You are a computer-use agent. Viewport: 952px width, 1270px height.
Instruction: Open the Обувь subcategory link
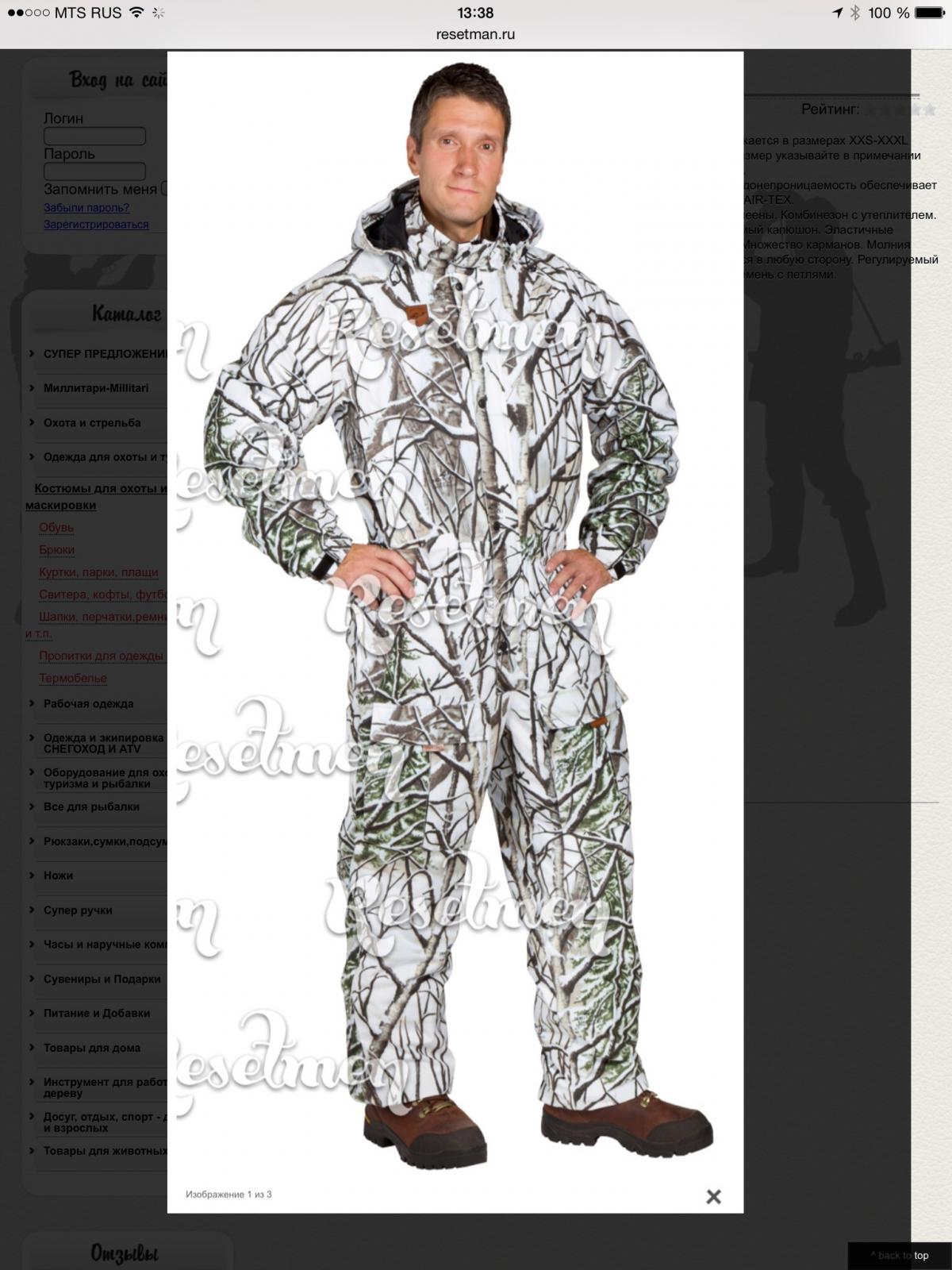56,528
